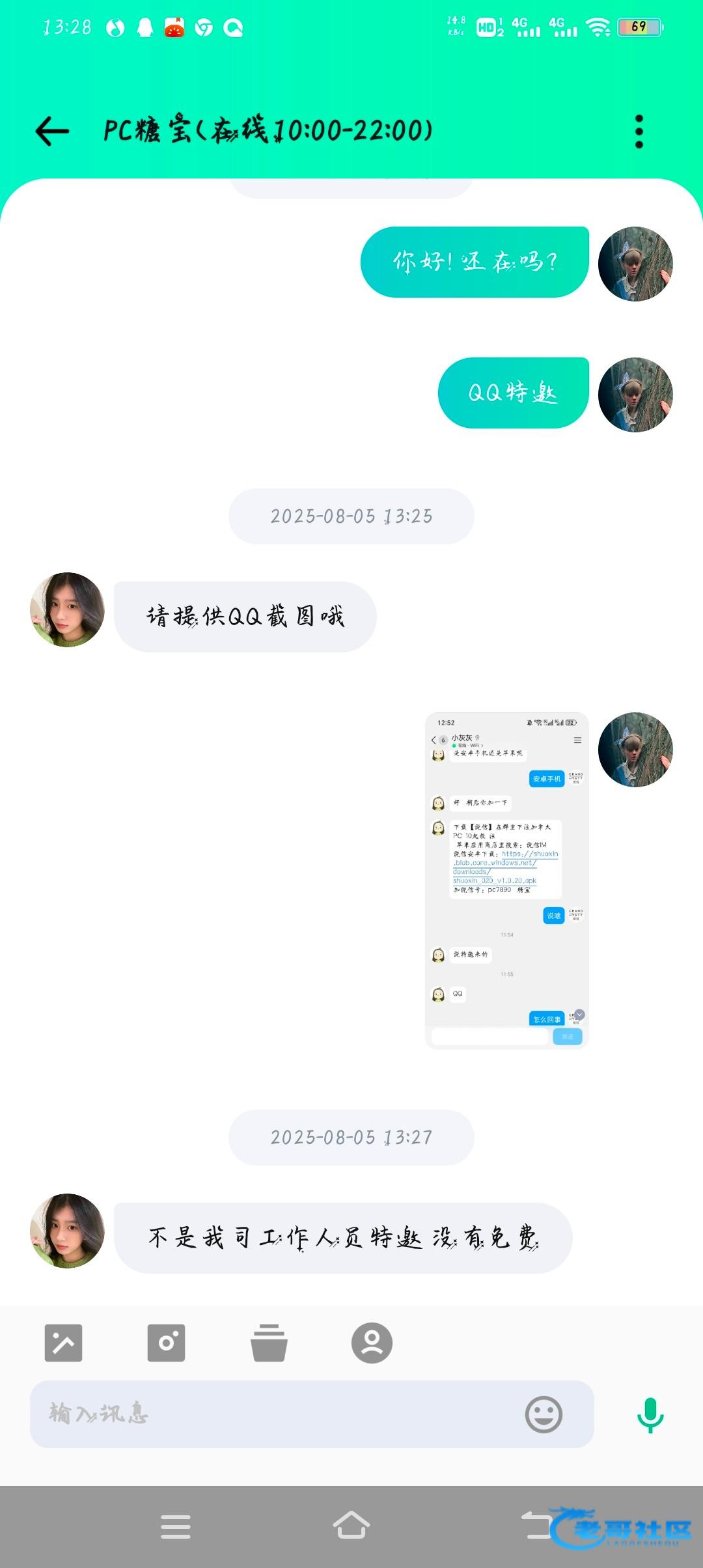703x1568 pixels.
Task: View PC糖宝's avatar beside 请提供QQ截图哦
Action: (67, 609)
